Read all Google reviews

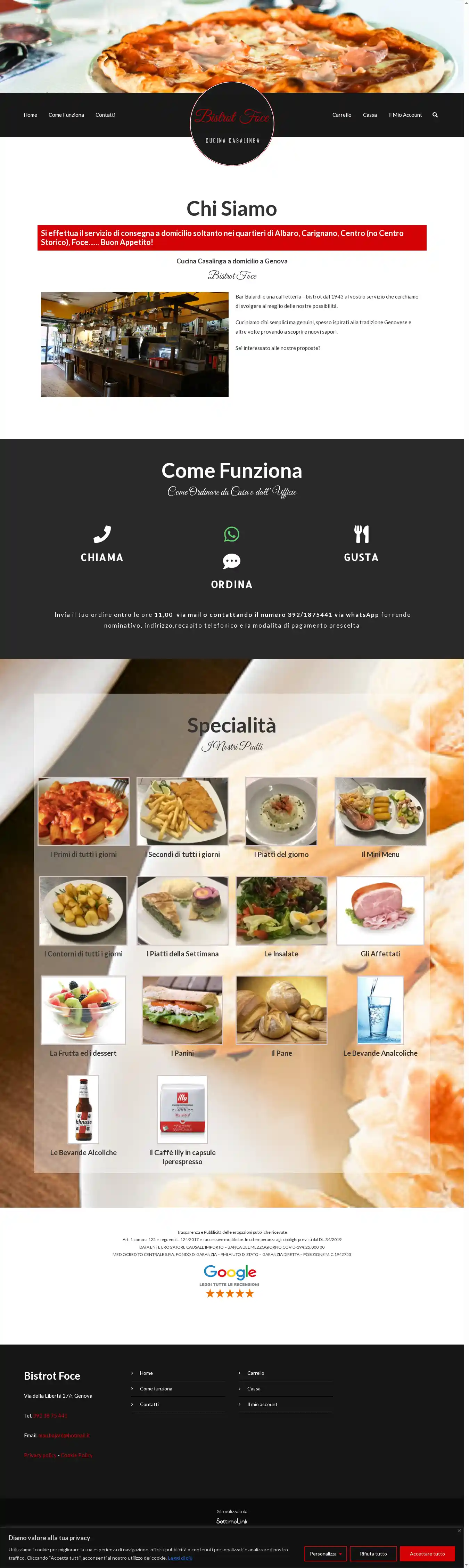tap(230, 1281)
